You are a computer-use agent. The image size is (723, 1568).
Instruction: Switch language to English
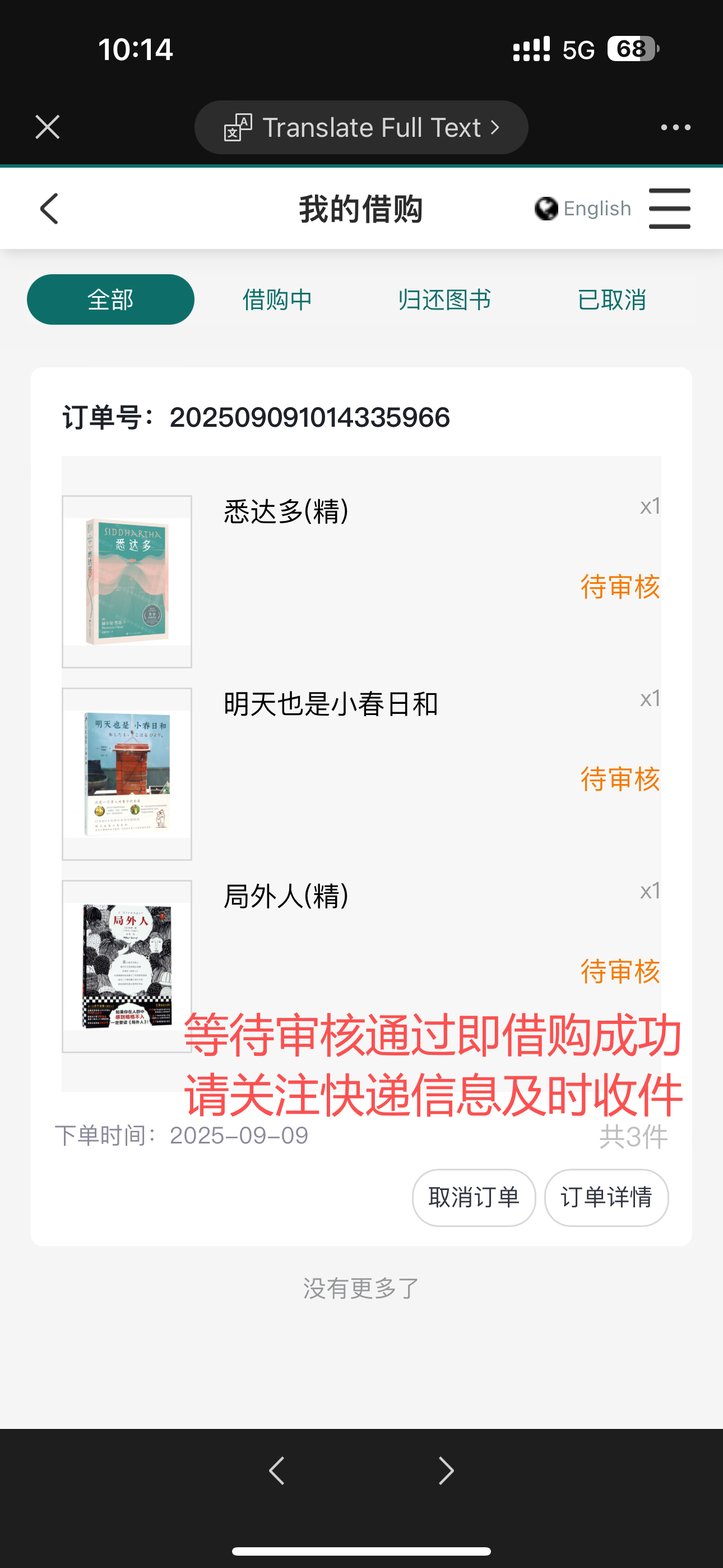click(x=583, y=209)
